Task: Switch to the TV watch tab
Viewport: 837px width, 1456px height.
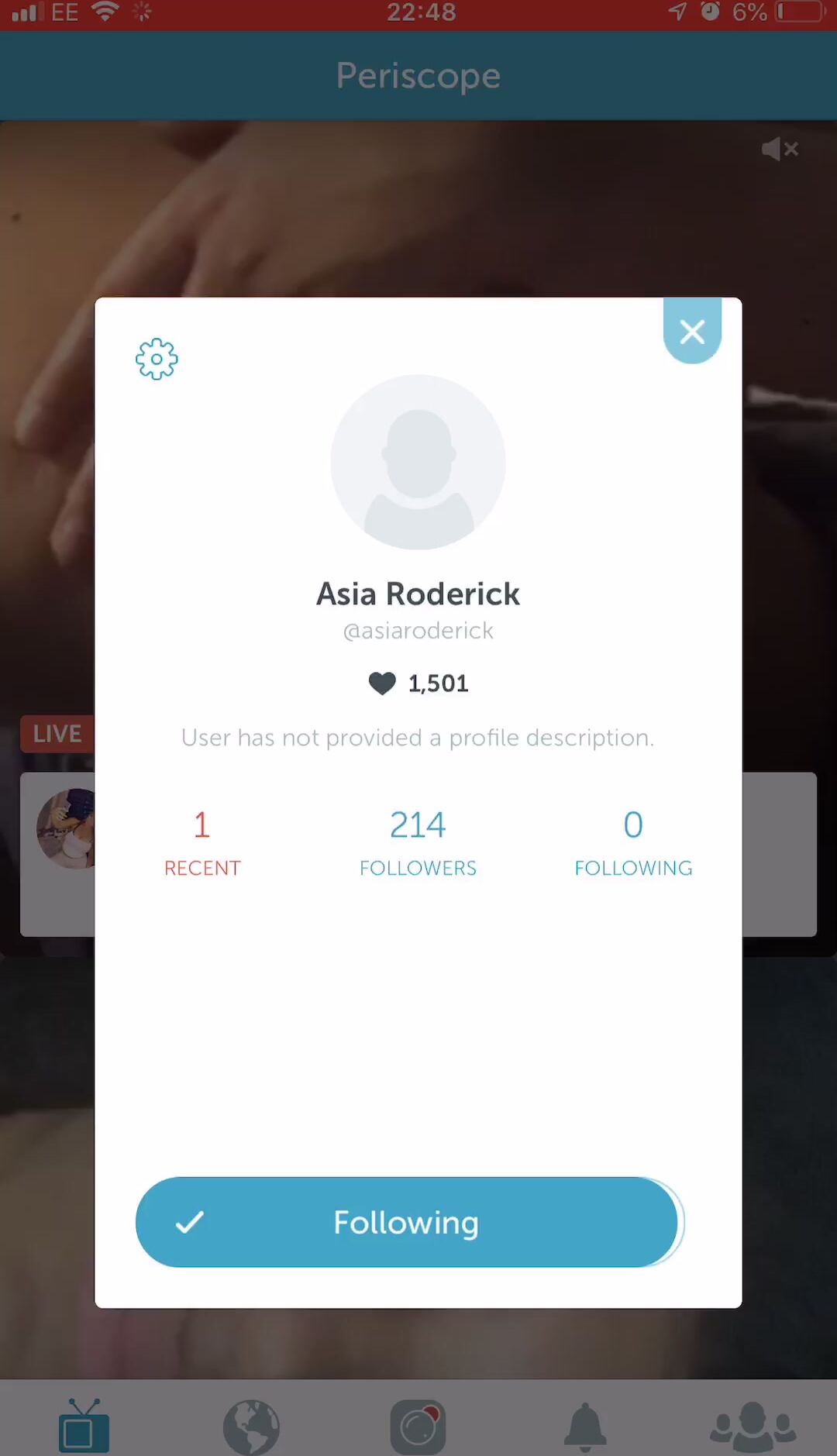Action: (84, 1425)
